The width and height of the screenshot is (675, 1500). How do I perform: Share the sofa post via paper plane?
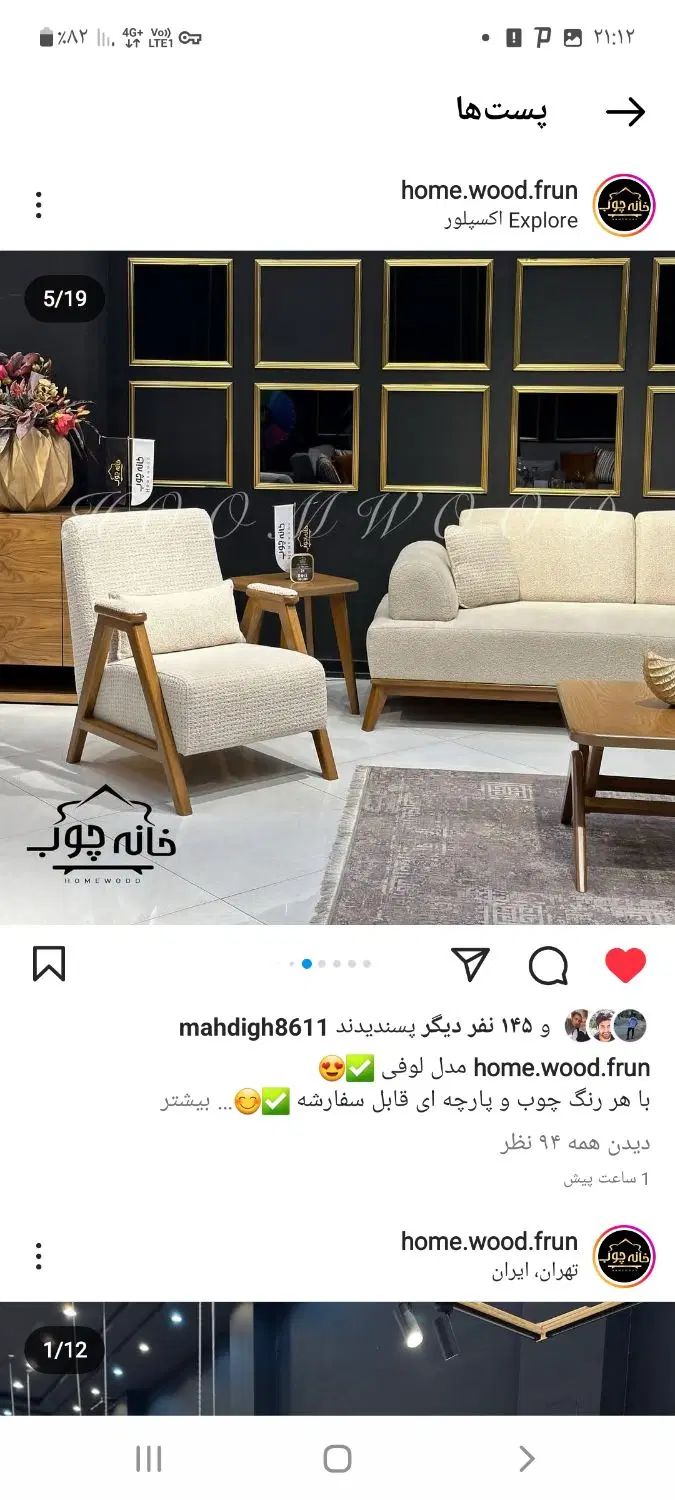470,964
